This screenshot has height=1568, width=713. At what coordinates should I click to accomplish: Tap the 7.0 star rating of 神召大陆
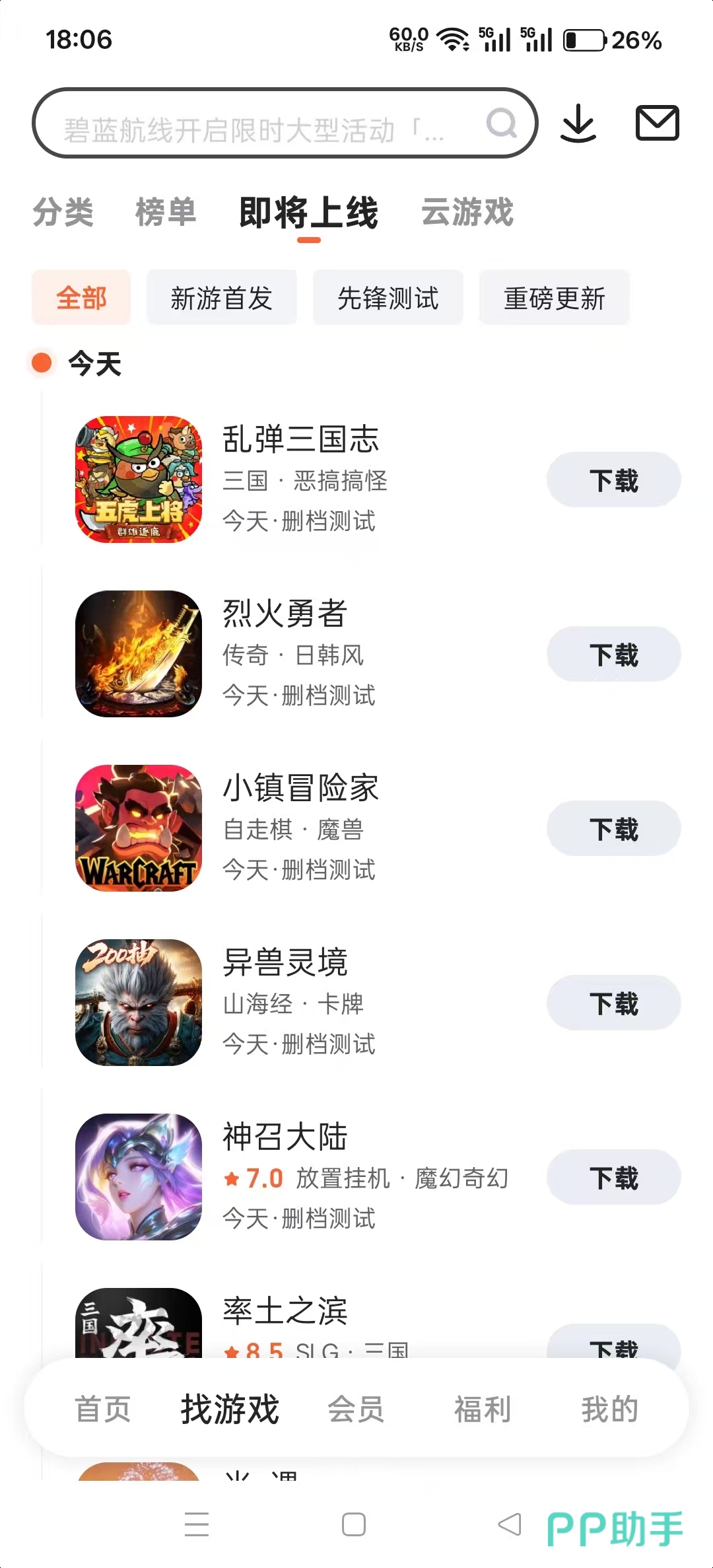tap(255, 1178)
